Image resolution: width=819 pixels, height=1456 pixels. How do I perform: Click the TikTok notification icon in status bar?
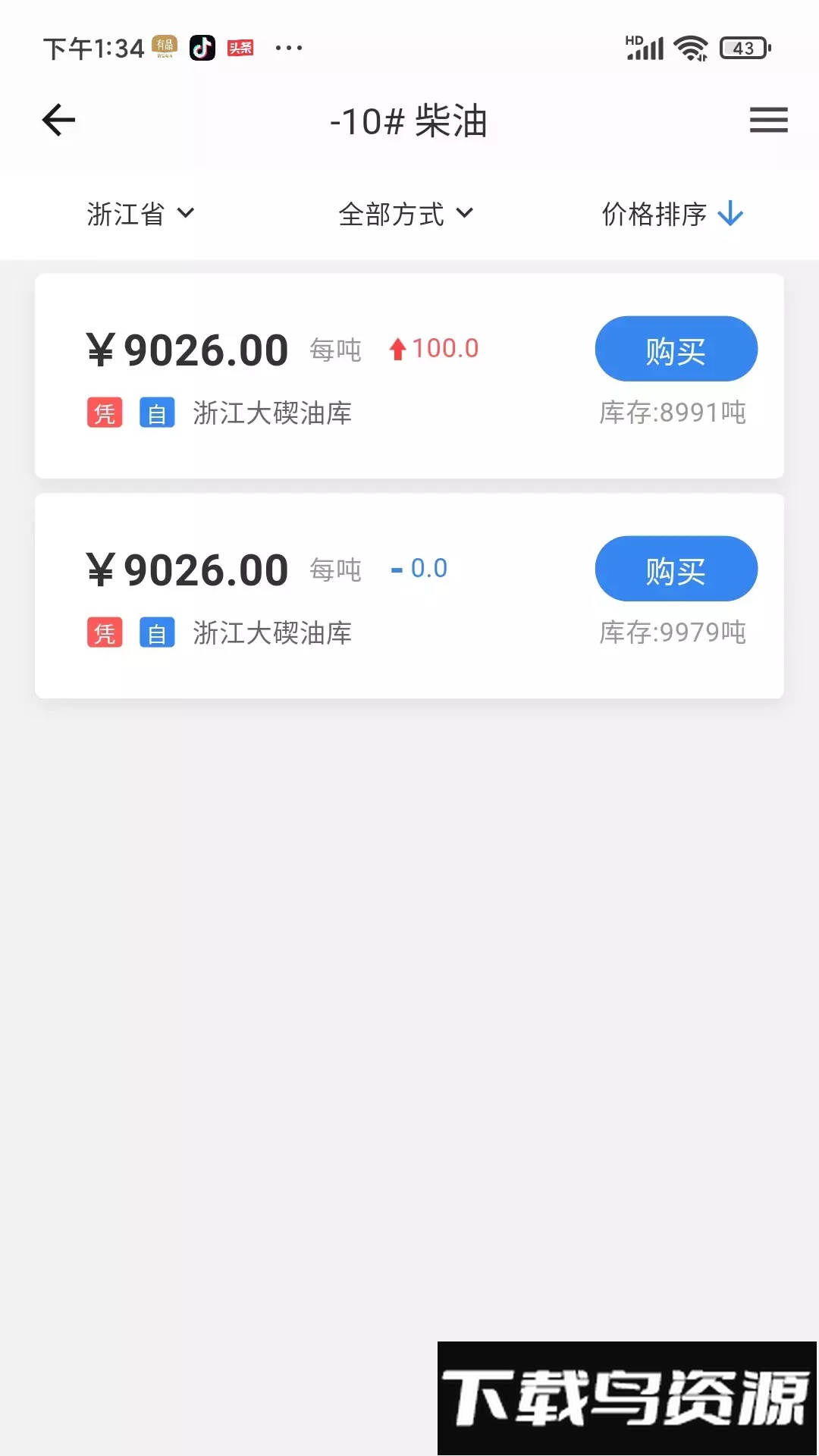[x=202, y=47]
